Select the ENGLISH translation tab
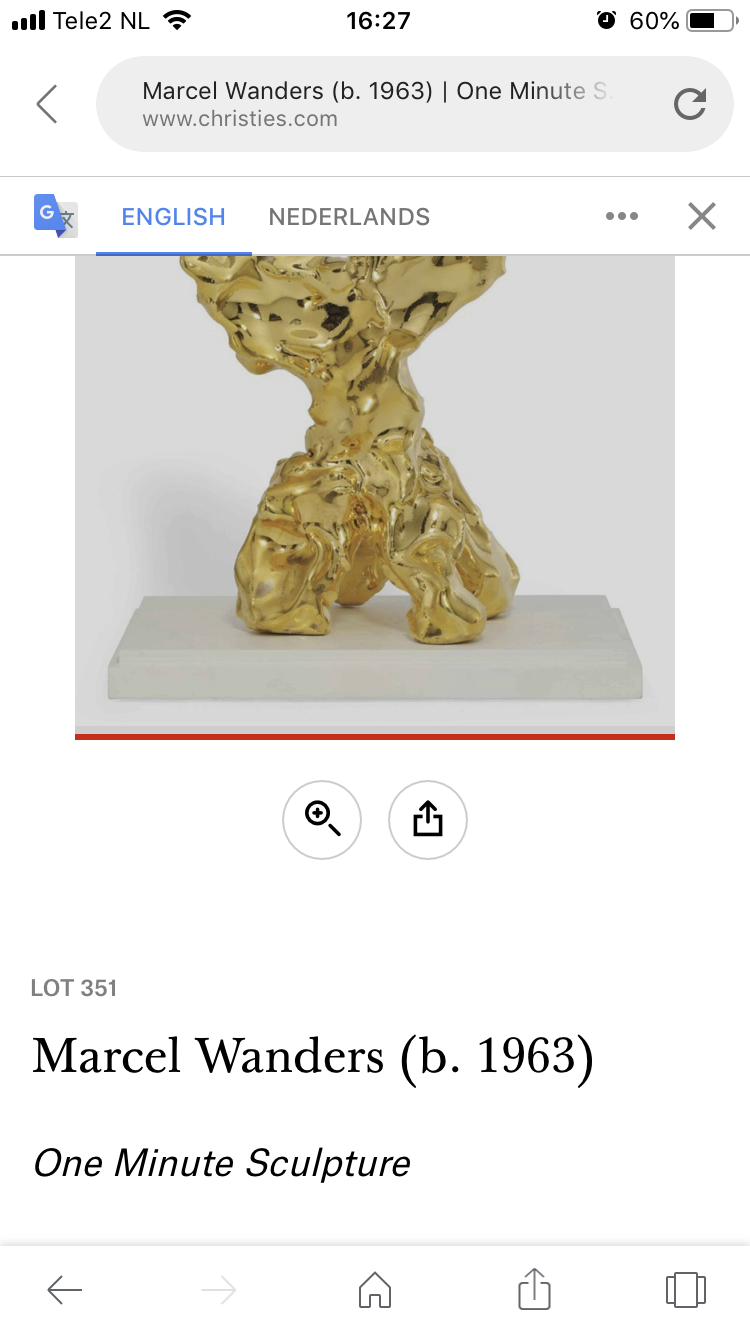Viewport: 750px width, 1334px height. [x=173, y=216]
